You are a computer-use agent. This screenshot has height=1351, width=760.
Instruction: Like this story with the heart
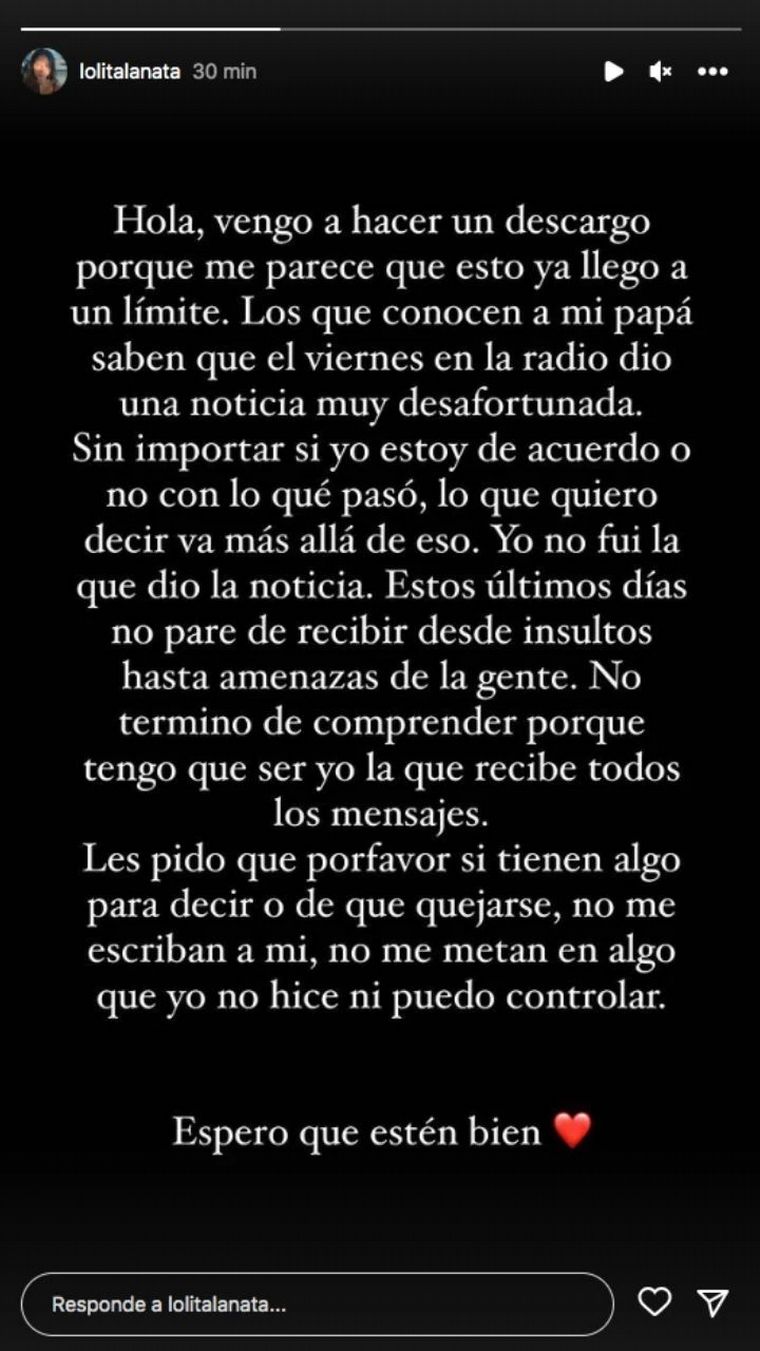click(654, 1302)
